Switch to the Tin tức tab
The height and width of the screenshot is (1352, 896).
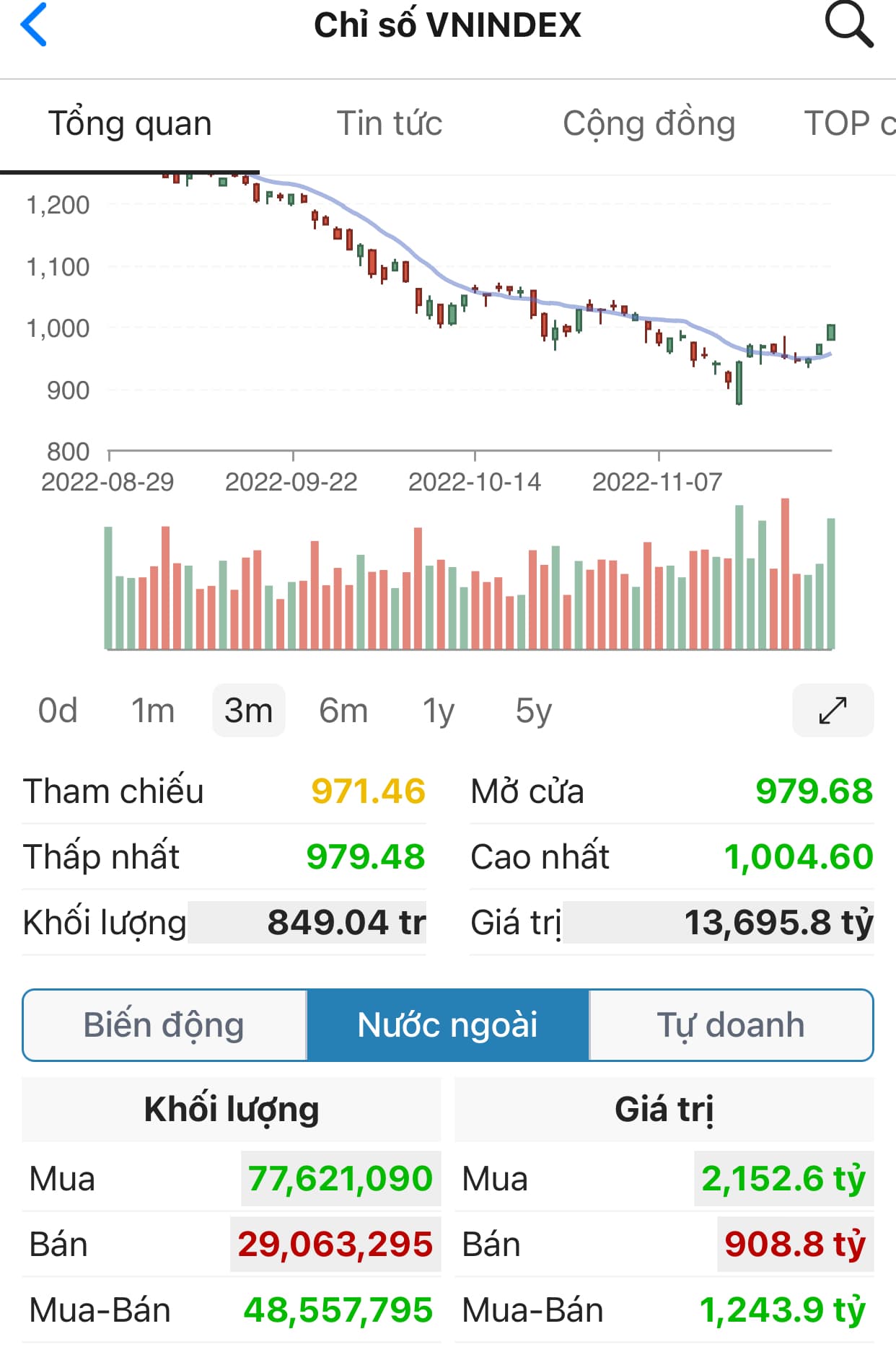point(389,123)
